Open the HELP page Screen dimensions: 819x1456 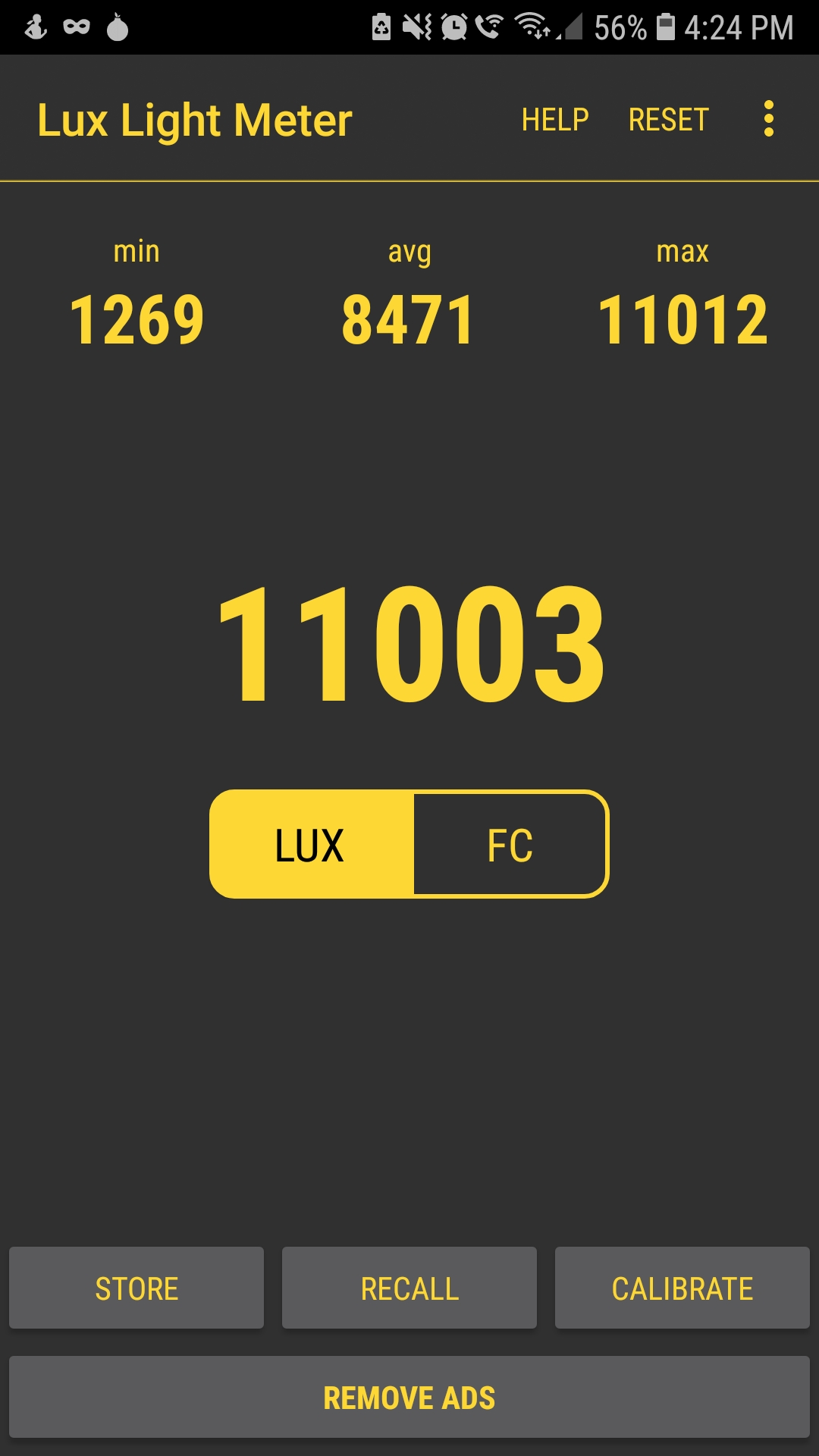click(555, 120)
